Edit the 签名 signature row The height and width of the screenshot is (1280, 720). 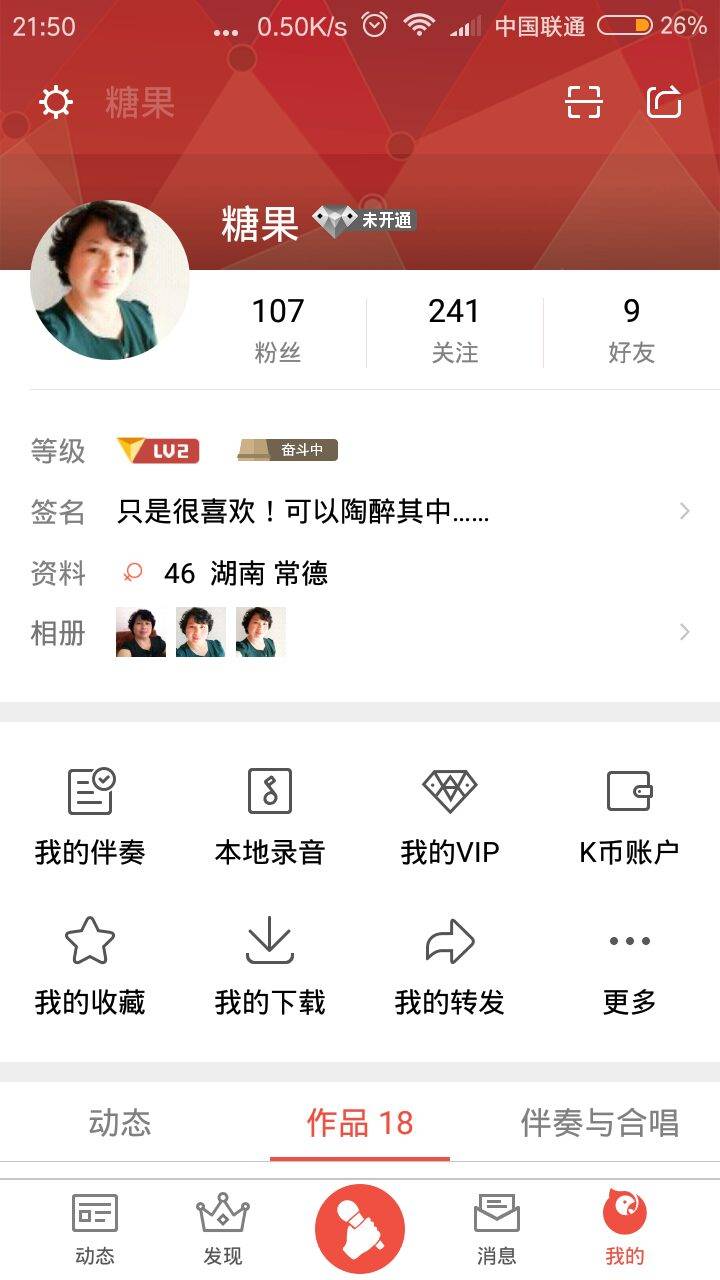400,512
